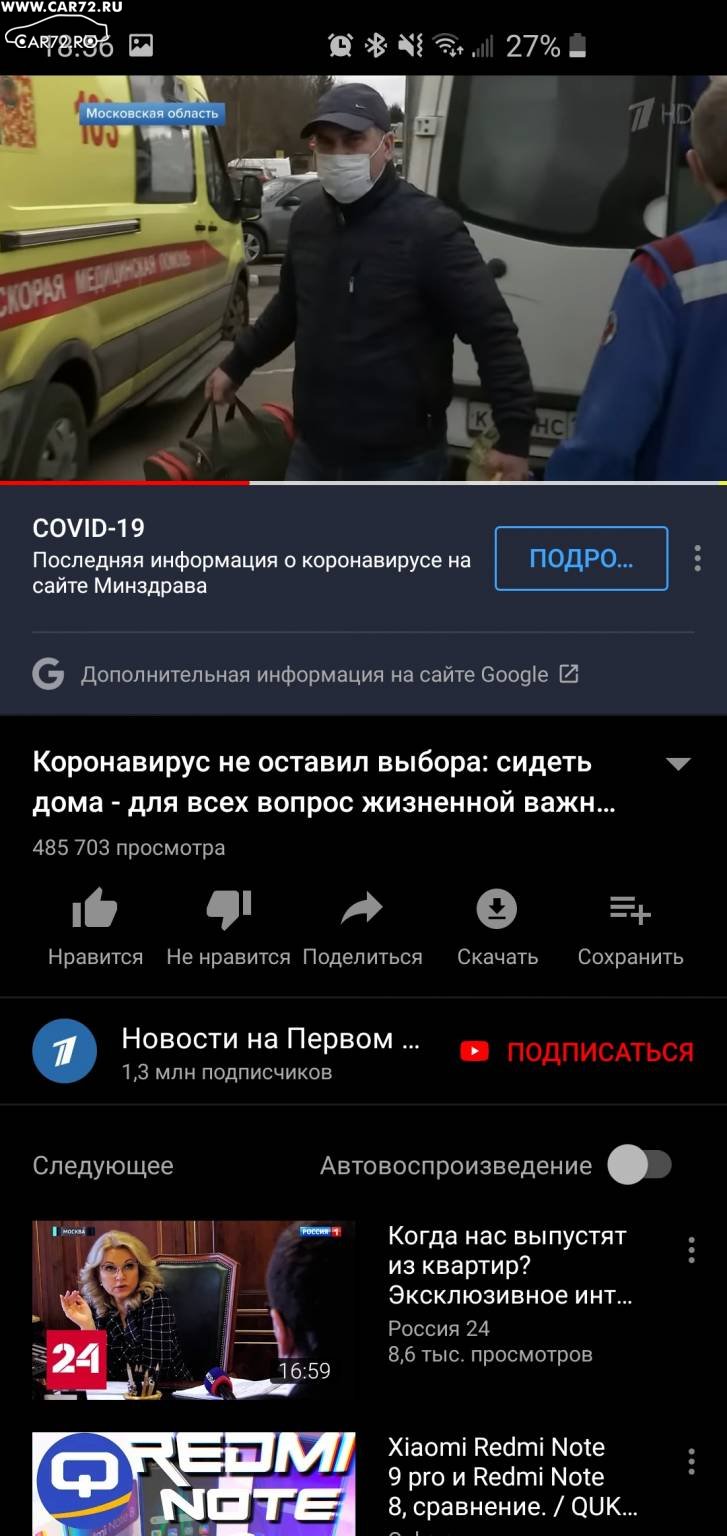Open options for the Xiaomi Redmi Note video
Image resolution: width=727 pixels, height=1536 pixels.
coord(691,1461)
